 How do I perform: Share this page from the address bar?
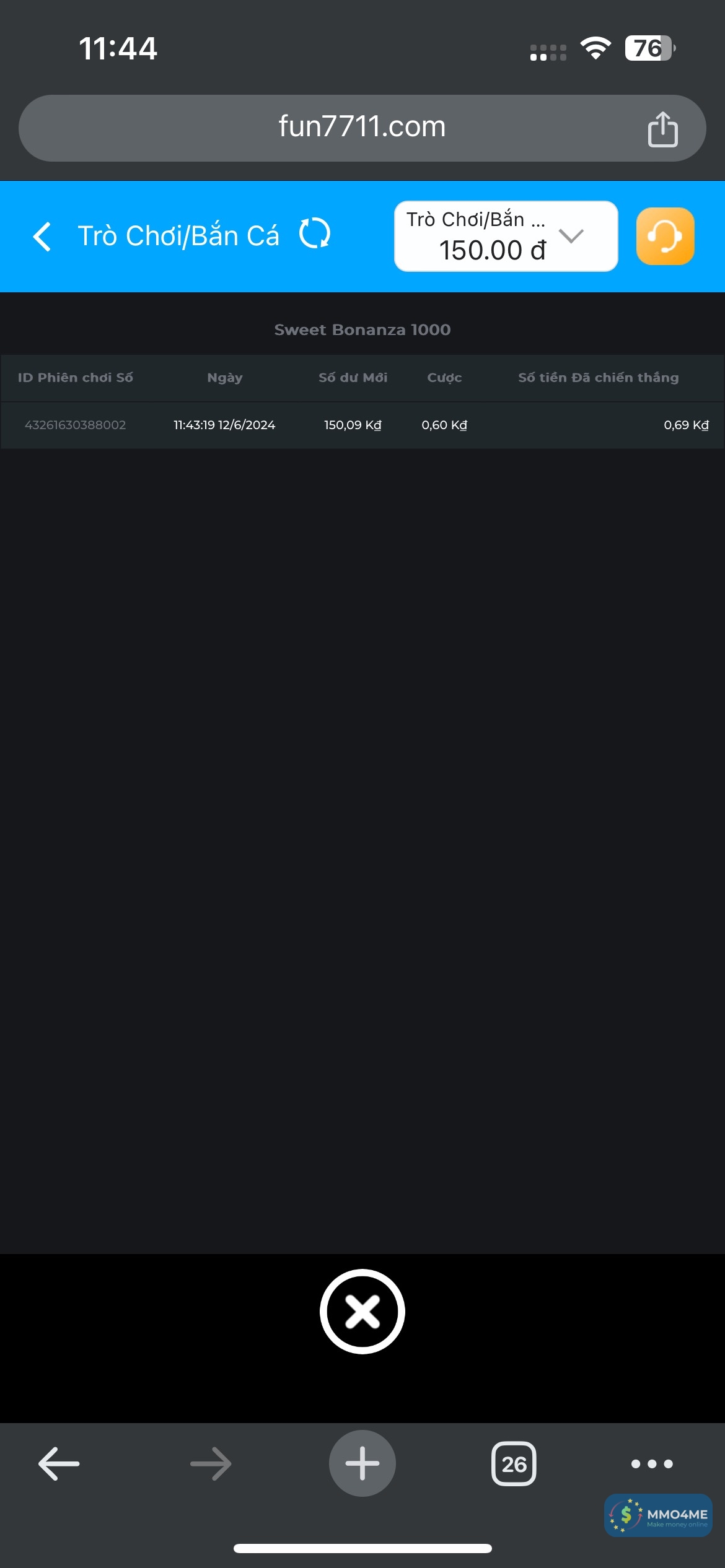pyautogui.click(x=662, y=129)
